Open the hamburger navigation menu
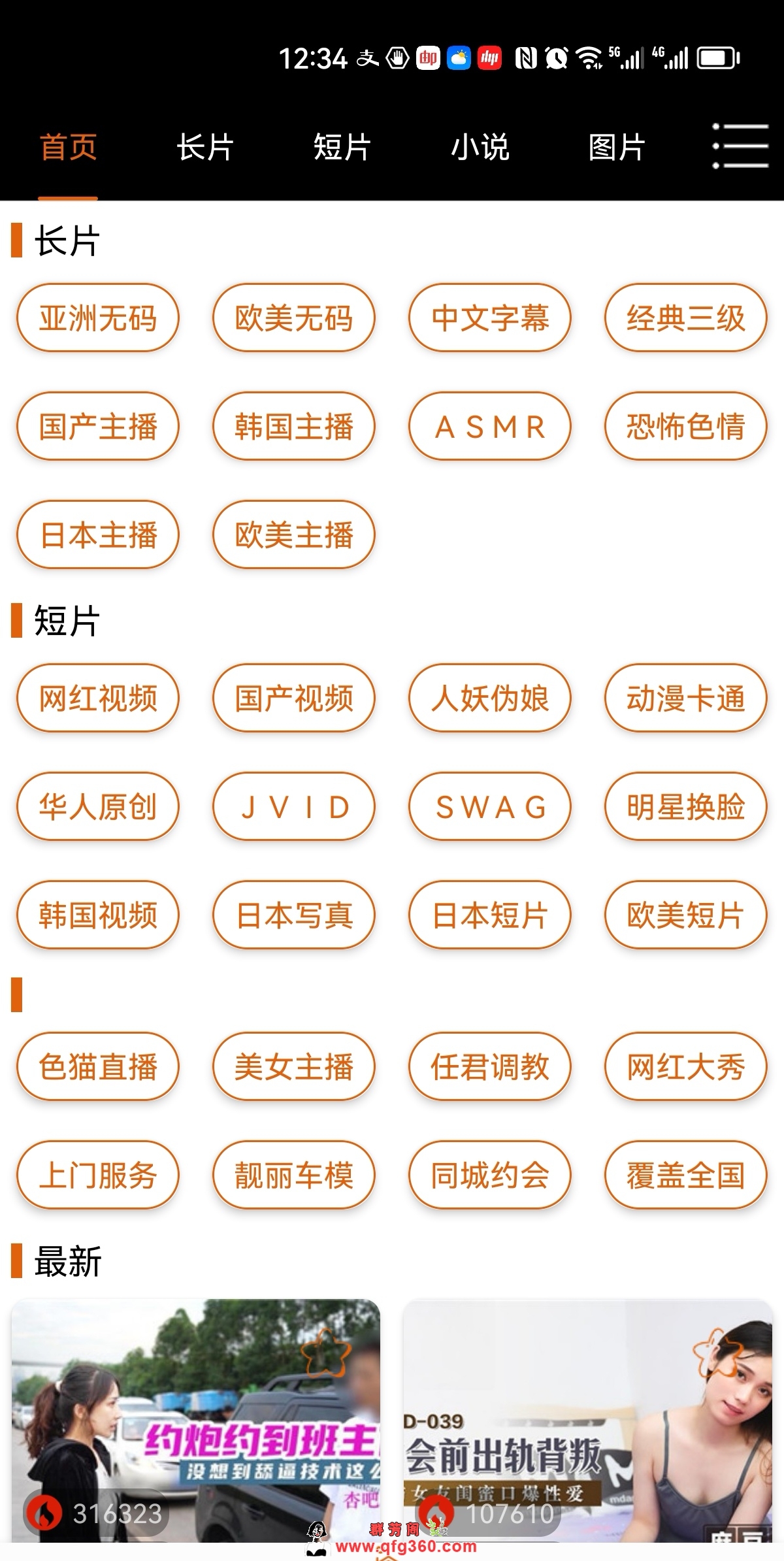The width and height of the screenshot is (784, 1561). point(741,146)
